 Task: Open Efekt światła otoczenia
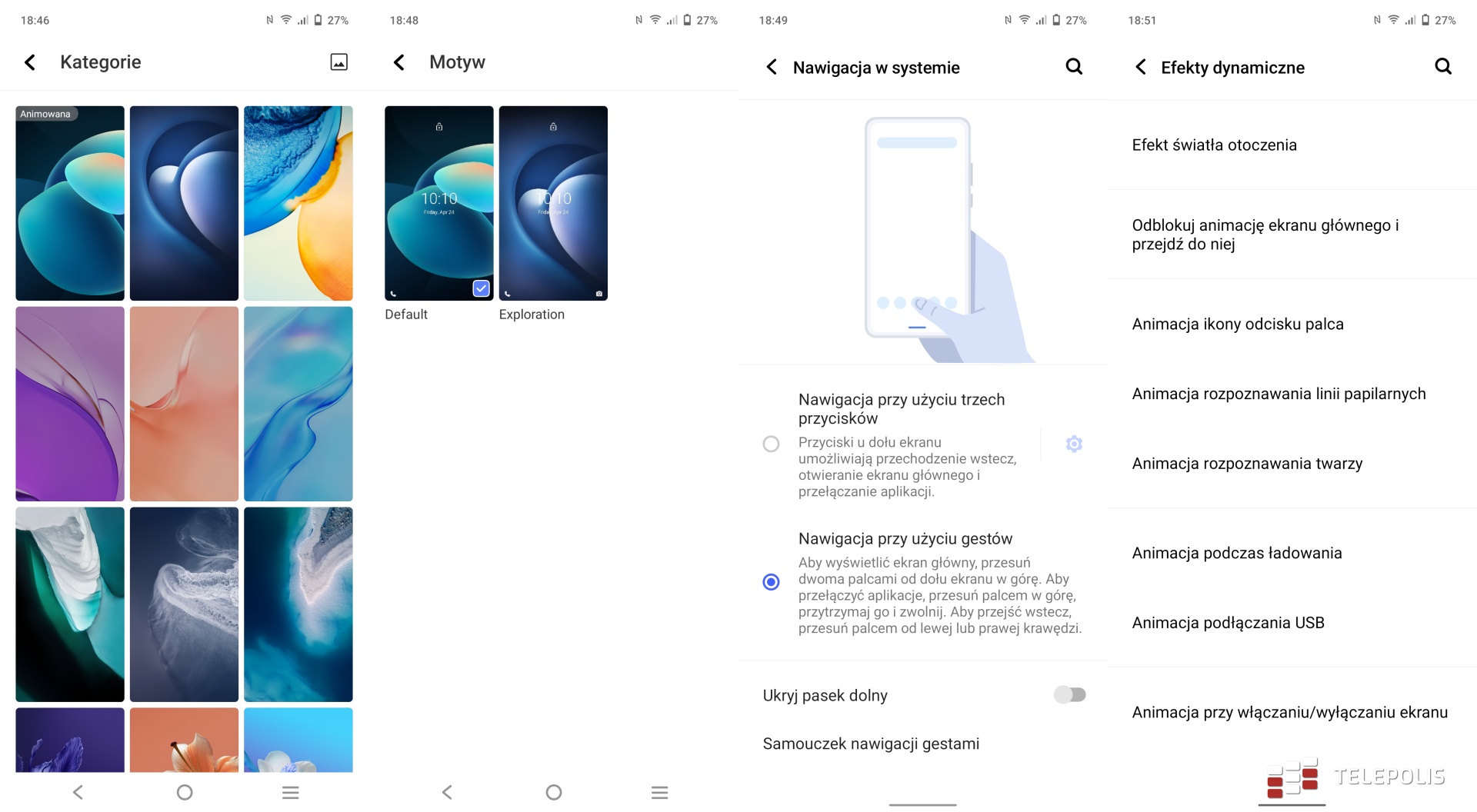pyautogui.click(x=1214, y=145)
